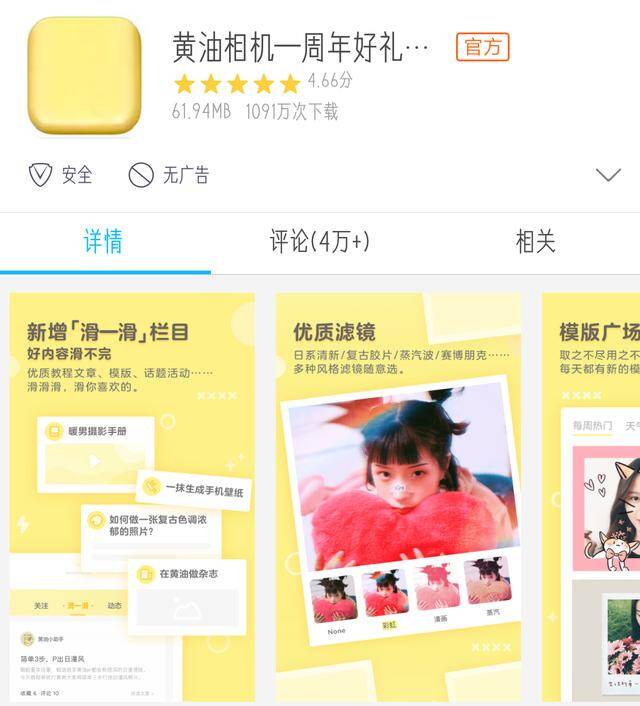
Task: Select the 详情 tab
Action: [x=104, y=242]
